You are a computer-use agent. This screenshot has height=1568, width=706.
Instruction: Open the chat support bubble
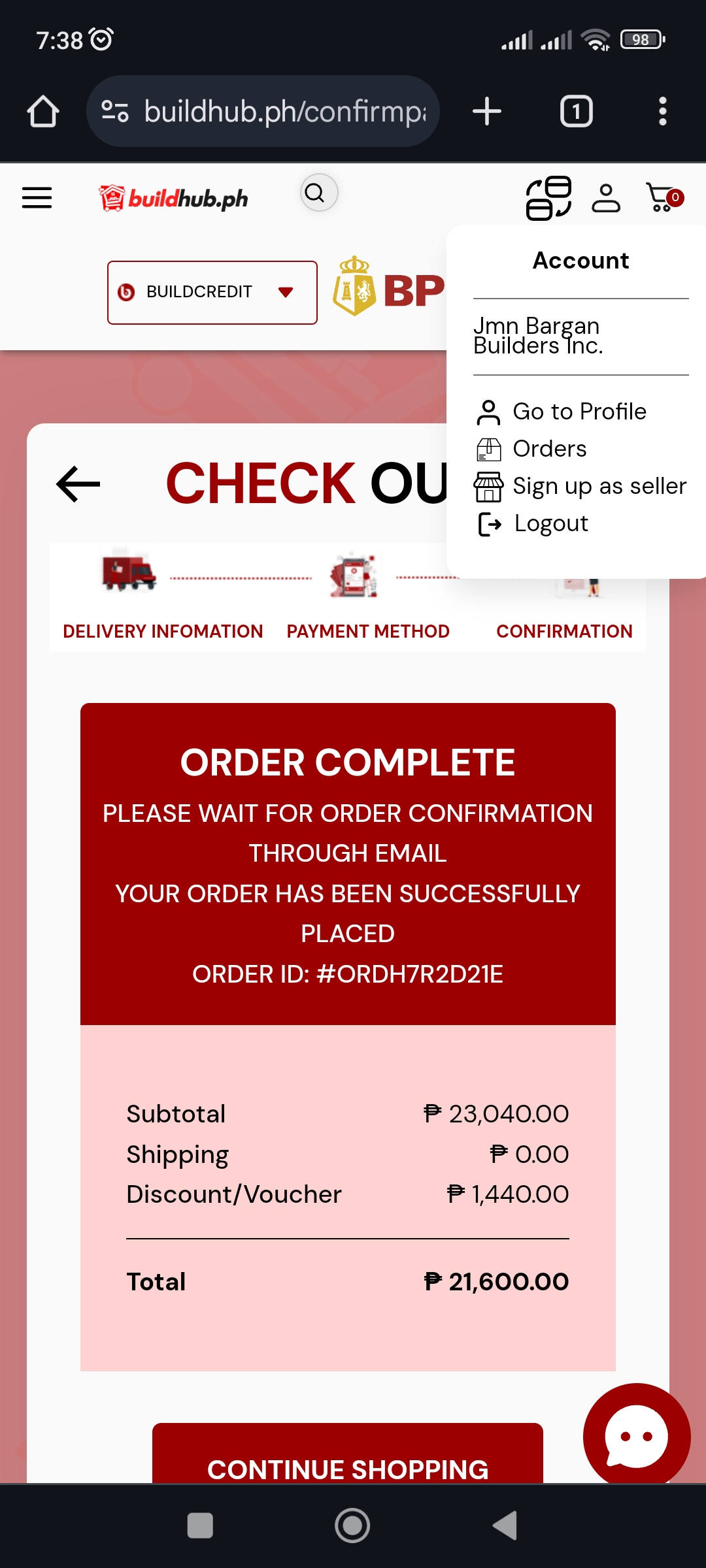(x=636, y=1436)
